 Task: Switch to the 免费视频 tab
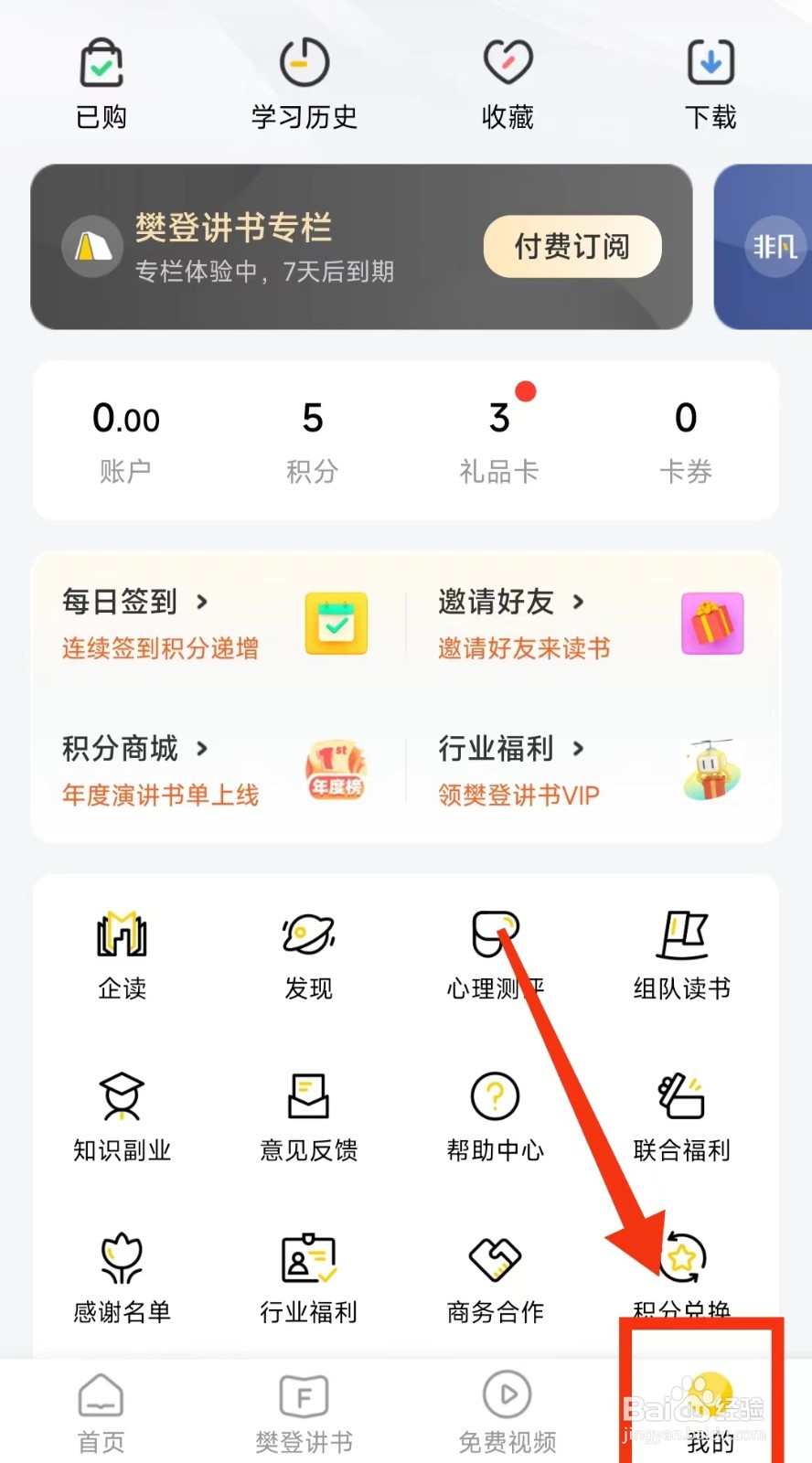point(507,1413)
